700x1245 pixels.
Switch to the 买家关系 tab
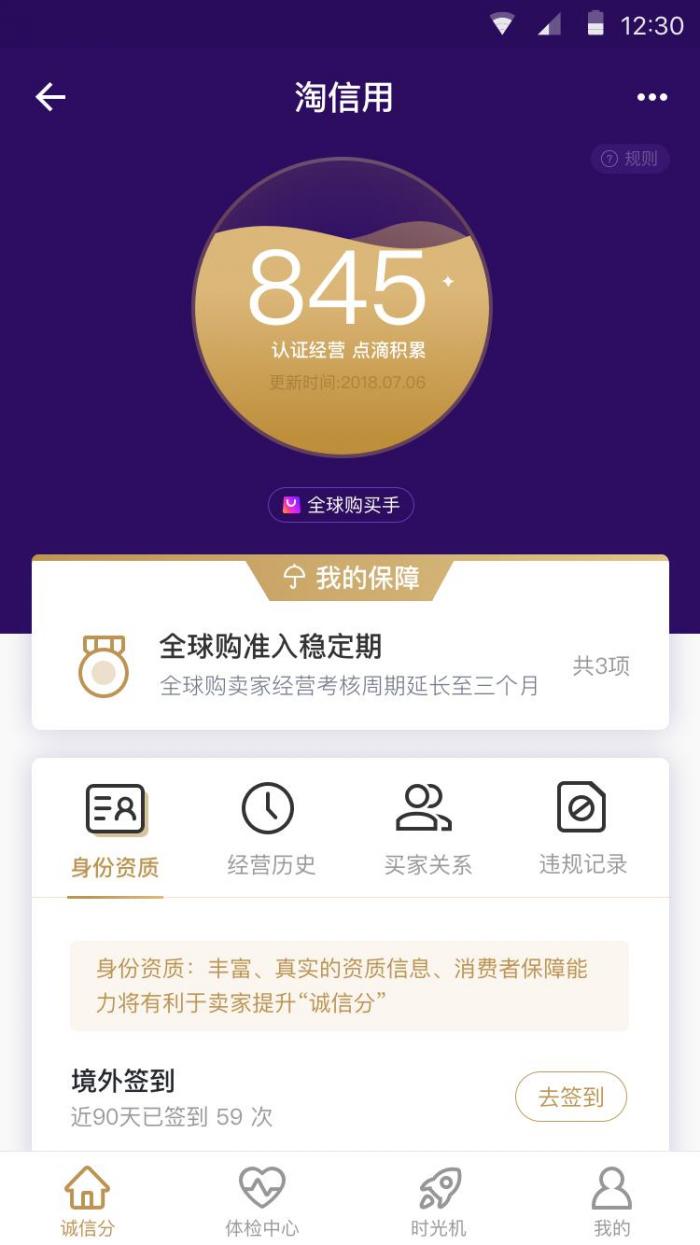[427, 831]
